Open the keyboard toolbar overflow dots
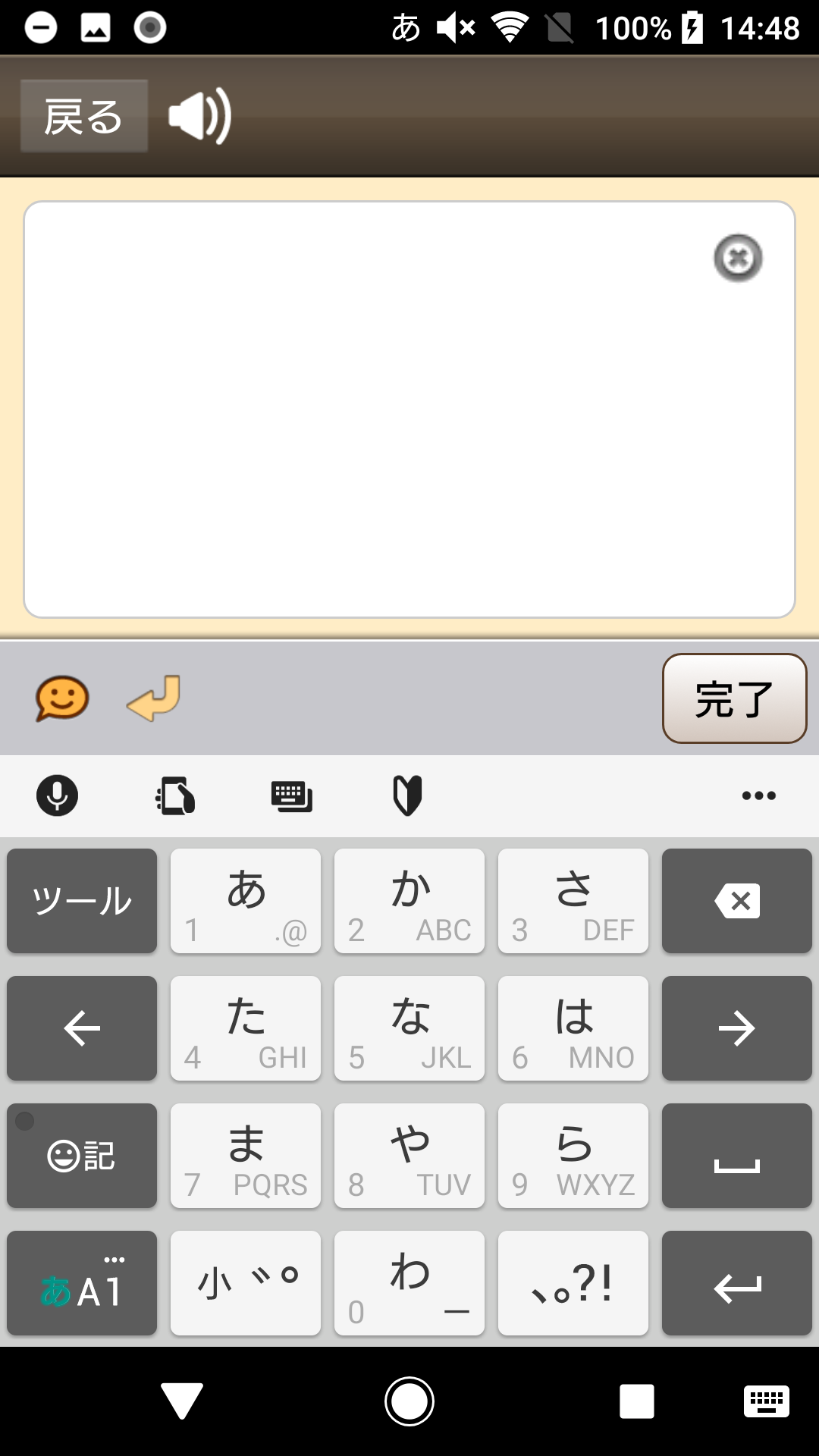Image resolution: width=819 pixels, height=1456 pixels. click(758, 795)
